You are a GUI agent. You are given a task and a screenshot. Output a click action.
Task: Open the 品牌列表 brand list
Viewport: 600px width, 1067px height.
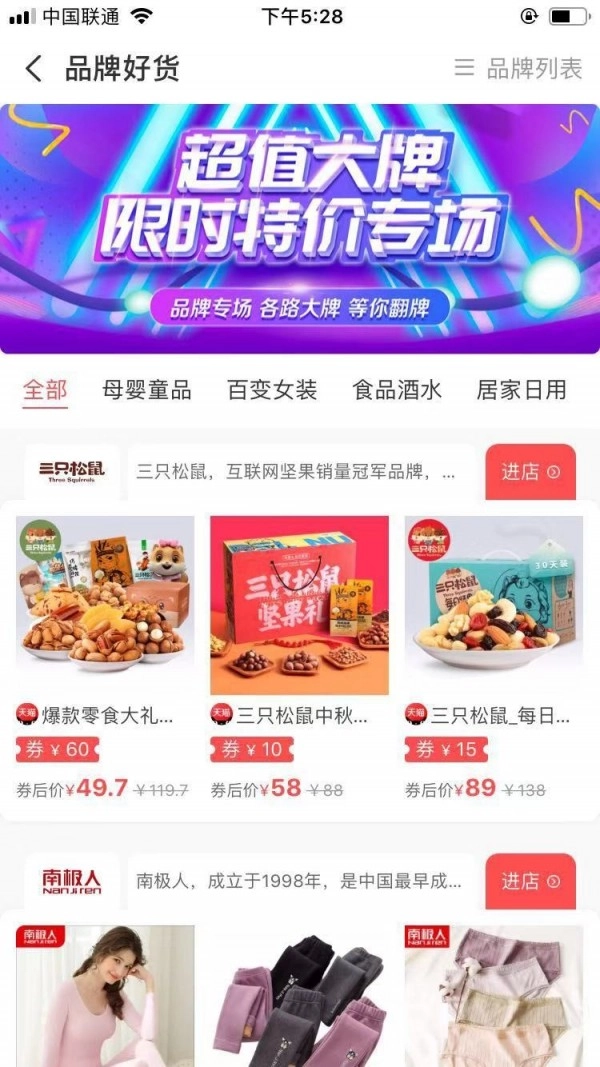(518, 69)
